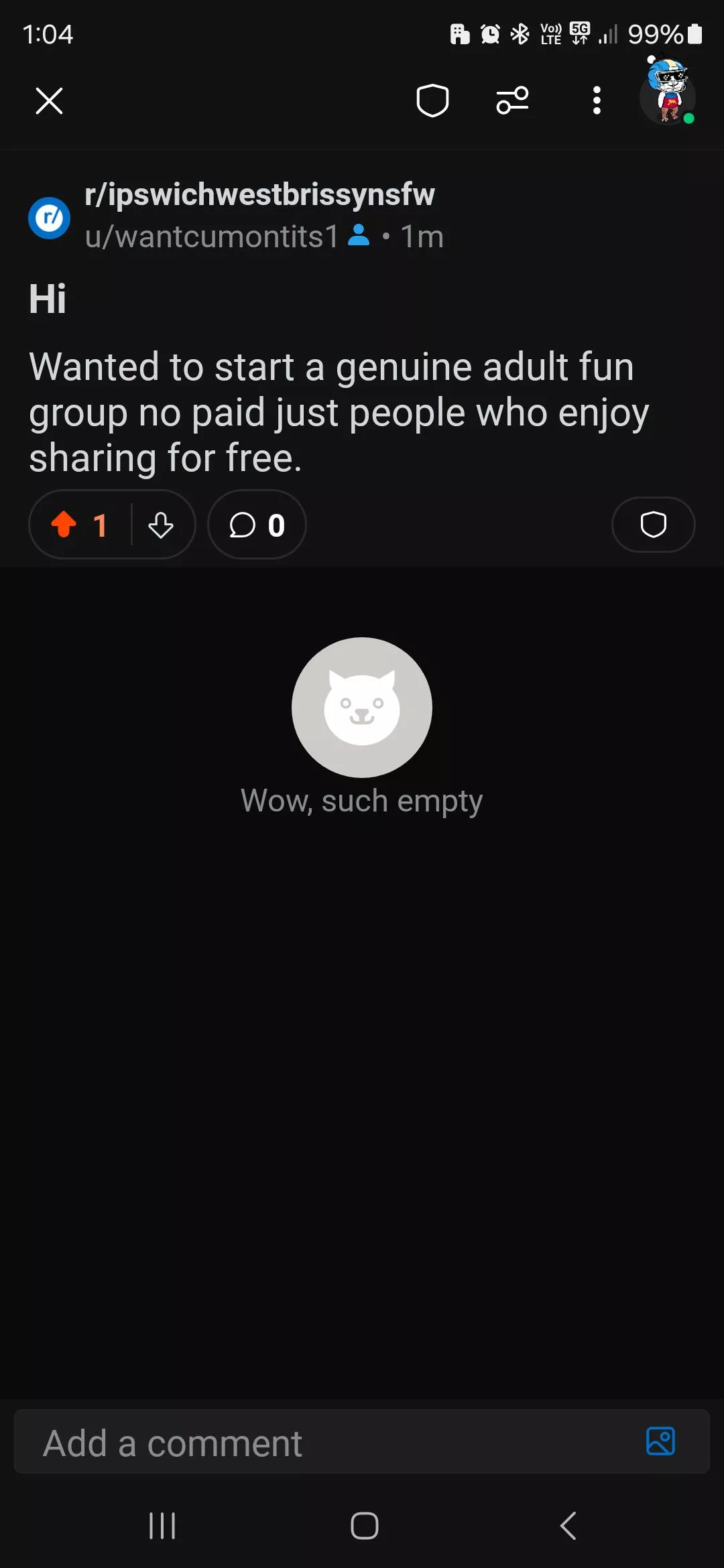Downvote the Hi post
The width and height of the screenshot is (724, 1568).
(161, 525)
